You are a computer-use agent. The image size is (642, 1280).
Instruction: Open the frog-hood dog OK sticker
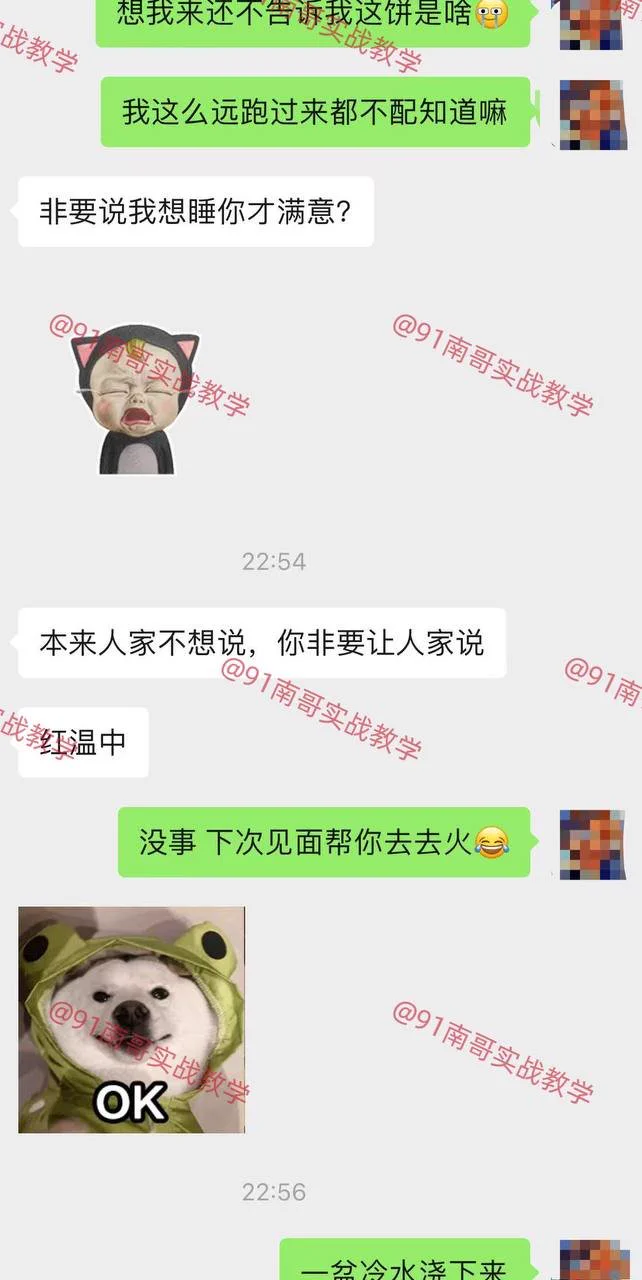click(131, 1020)
